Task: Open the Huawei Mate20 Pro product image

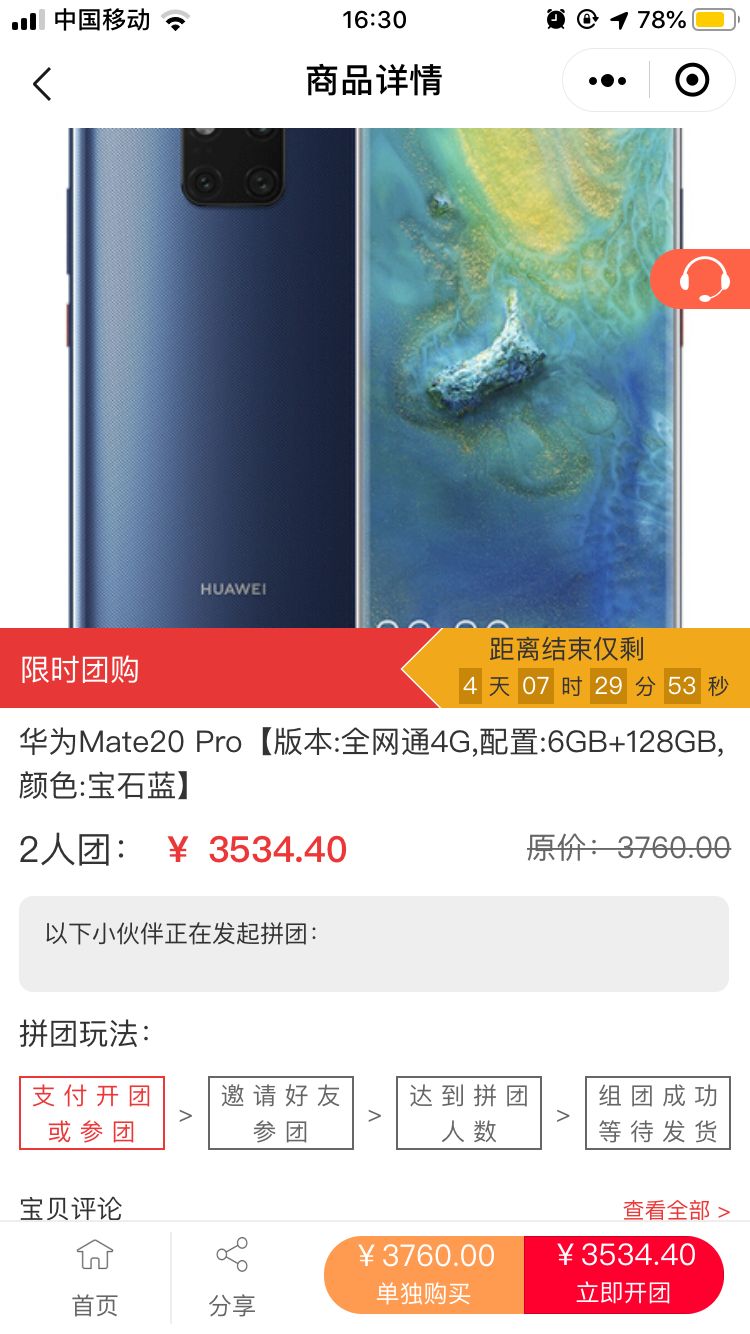Action: (x=375, y=378)
